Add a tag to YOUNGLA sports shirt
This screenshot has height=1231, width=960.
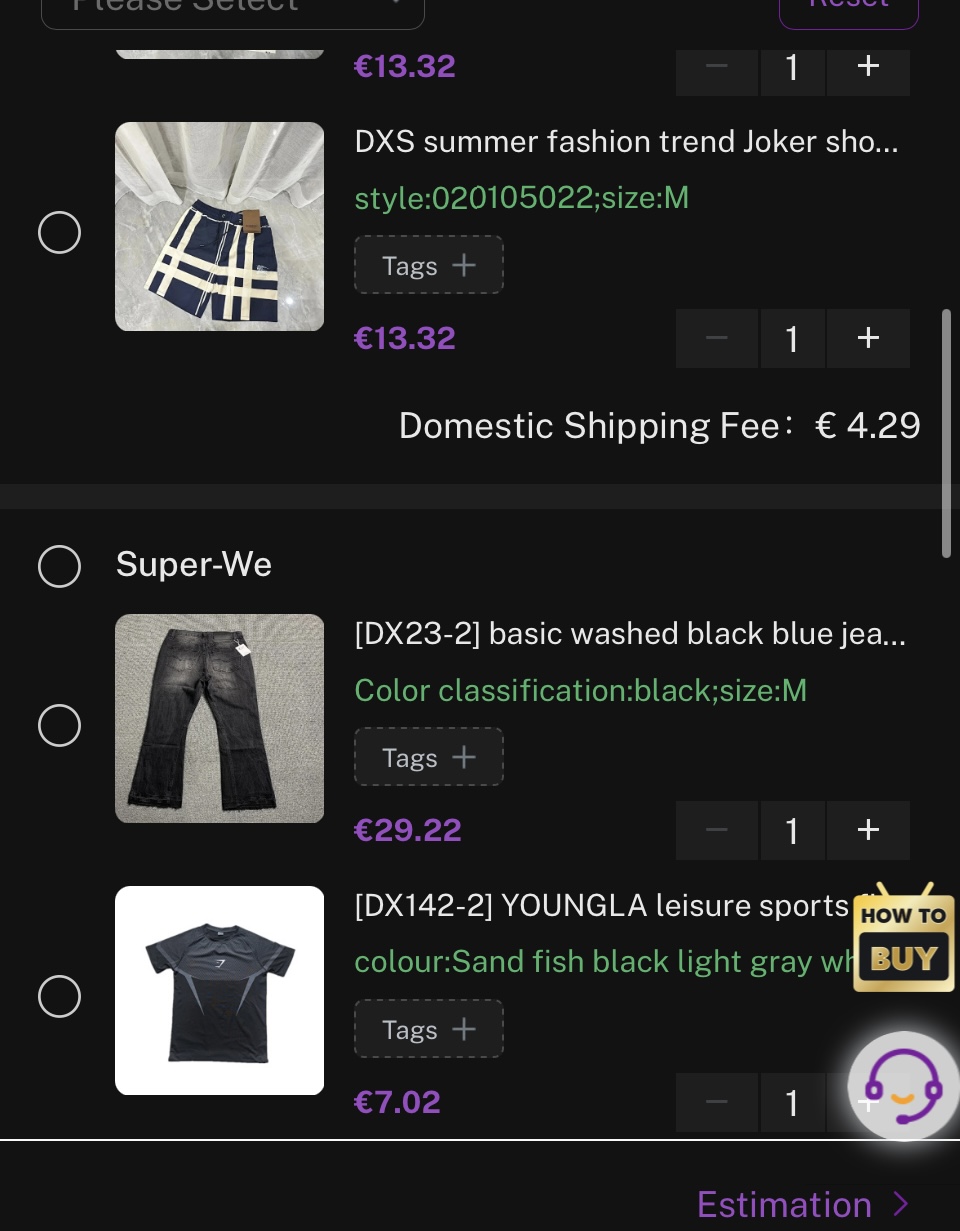click(429, 1029)
